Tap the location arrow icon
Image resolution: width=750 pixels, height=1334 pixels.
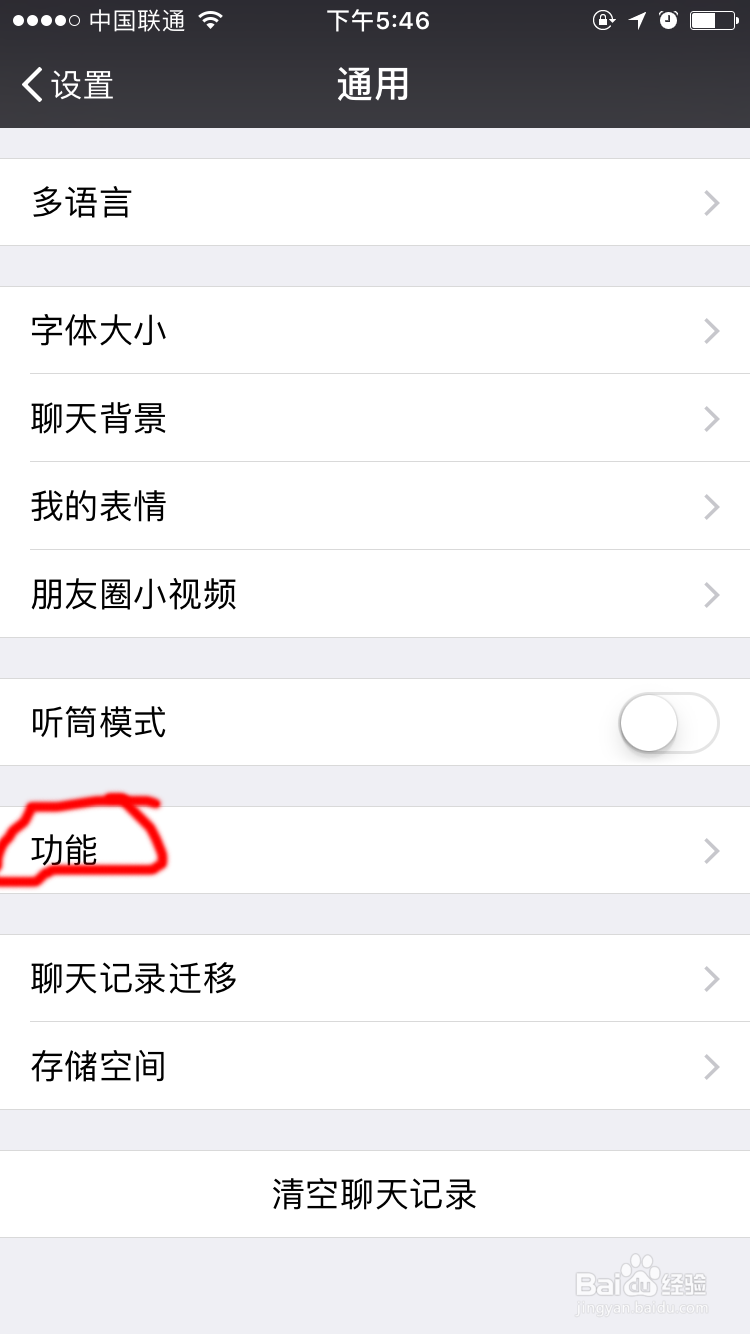(640, 20)
